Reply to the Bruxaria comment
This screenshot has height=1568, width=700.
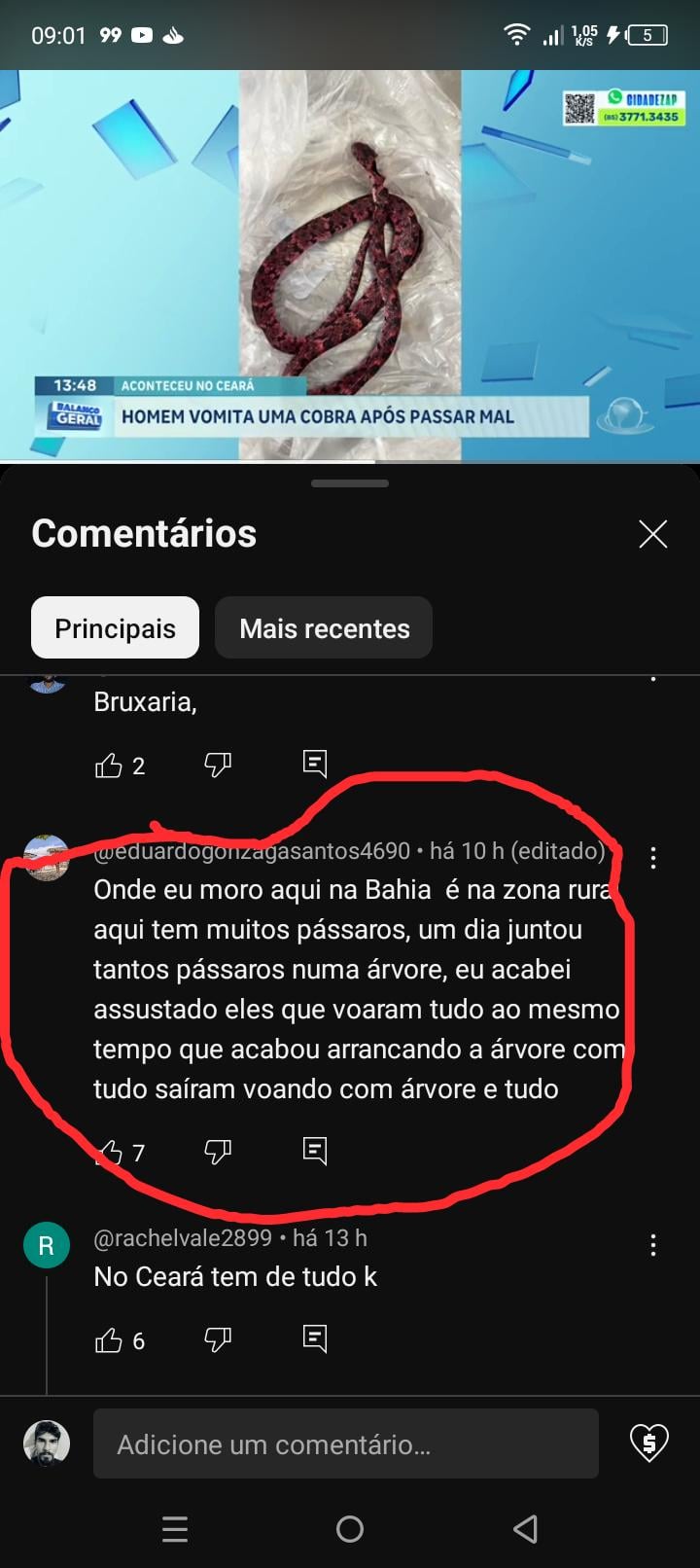(314, 764)
